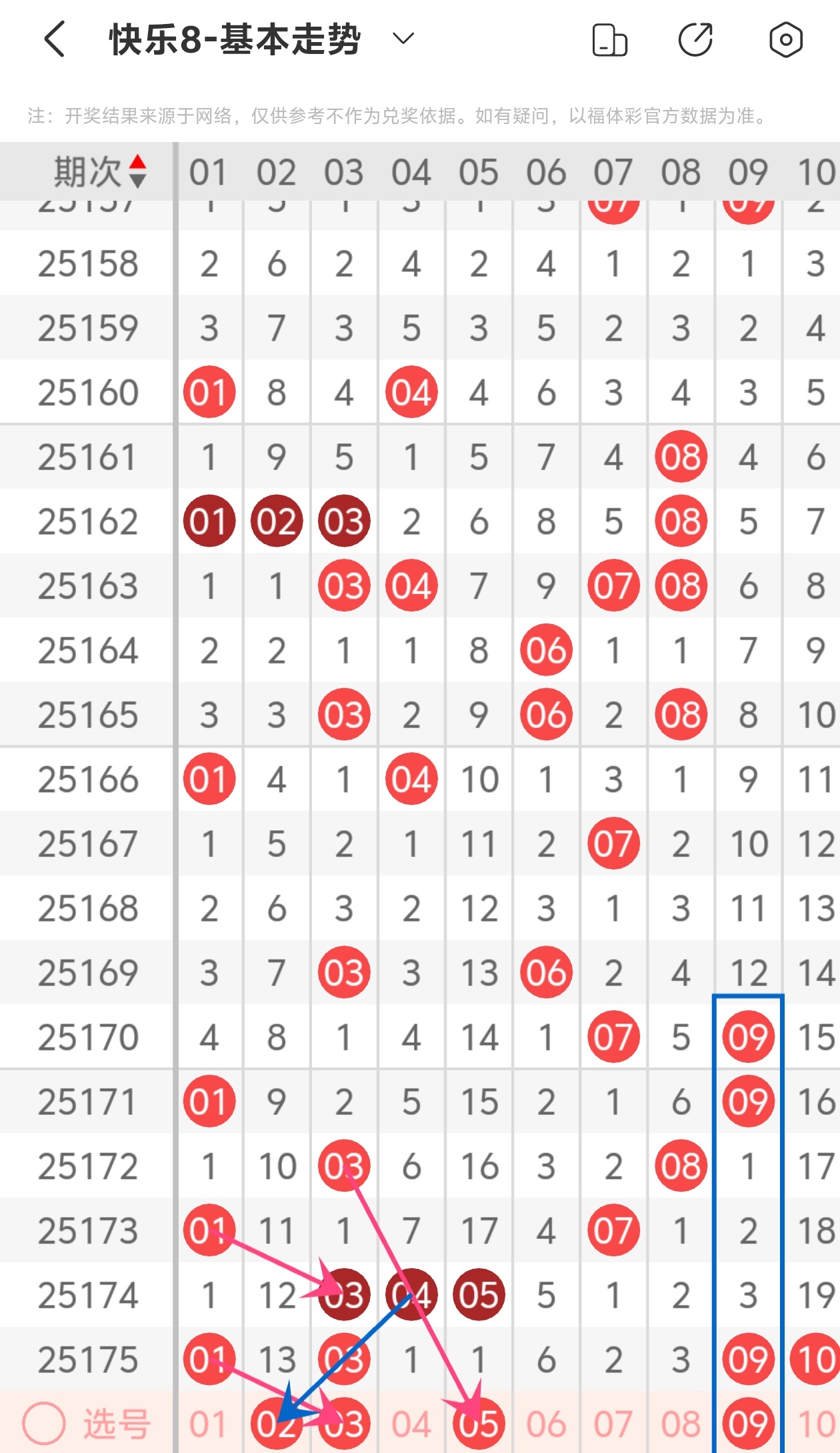This screenshot has height=1453, width=840.
Task: Select number 08 in the 选号 row
Action: (681, 1424)
